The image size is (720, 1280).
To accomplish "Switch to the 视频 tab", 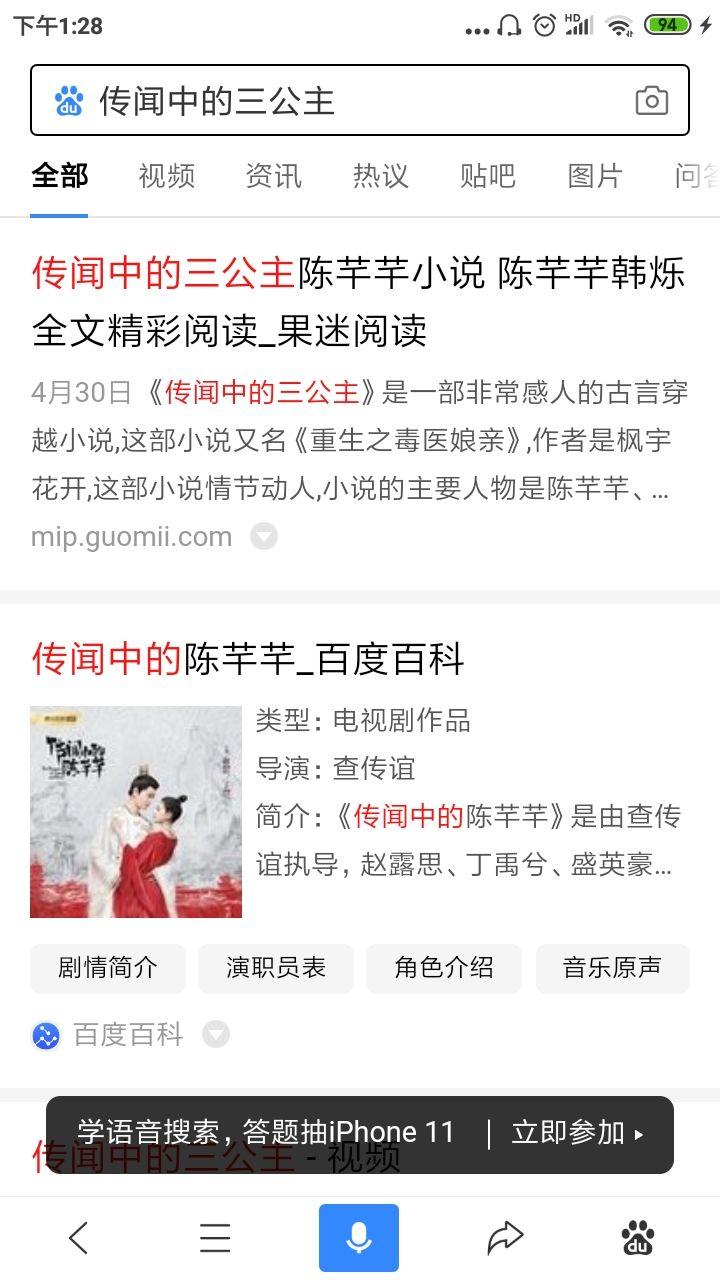I will click(166, 176).
